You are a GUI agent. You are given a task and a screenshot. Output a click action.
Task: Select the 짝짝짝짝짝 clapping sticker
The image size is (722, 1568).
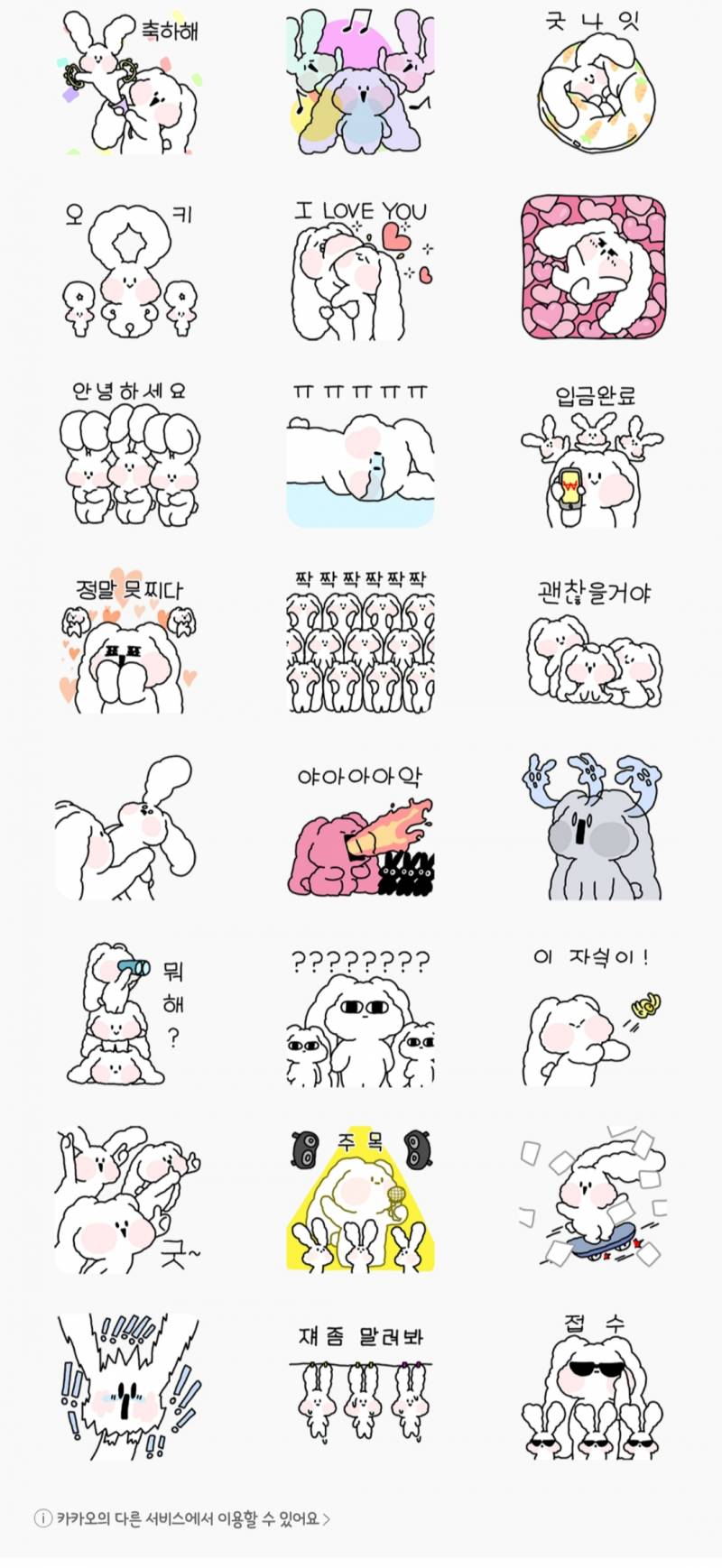[360, 642]
